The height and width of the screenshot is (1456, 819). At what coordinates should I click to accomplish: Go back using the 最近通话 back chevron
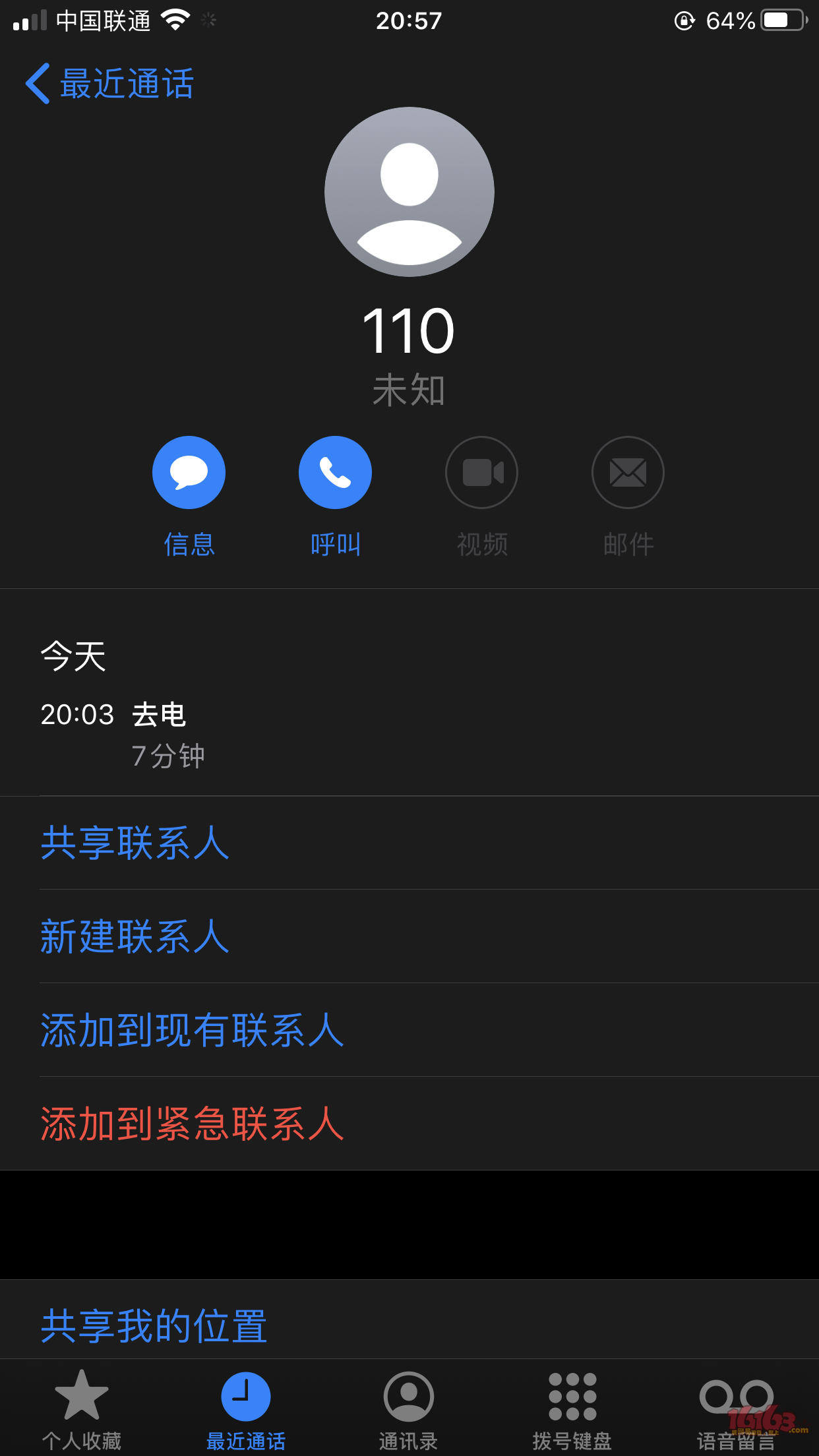pos(109,84)
